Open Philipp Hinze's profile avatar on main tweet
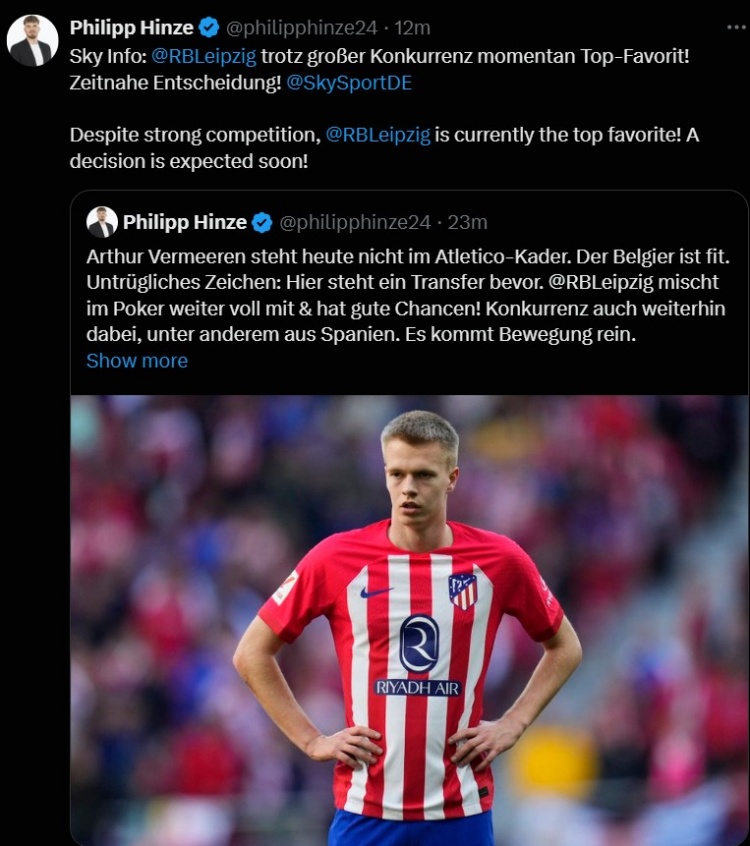This screenshot has height=846, width=750. 31,40
